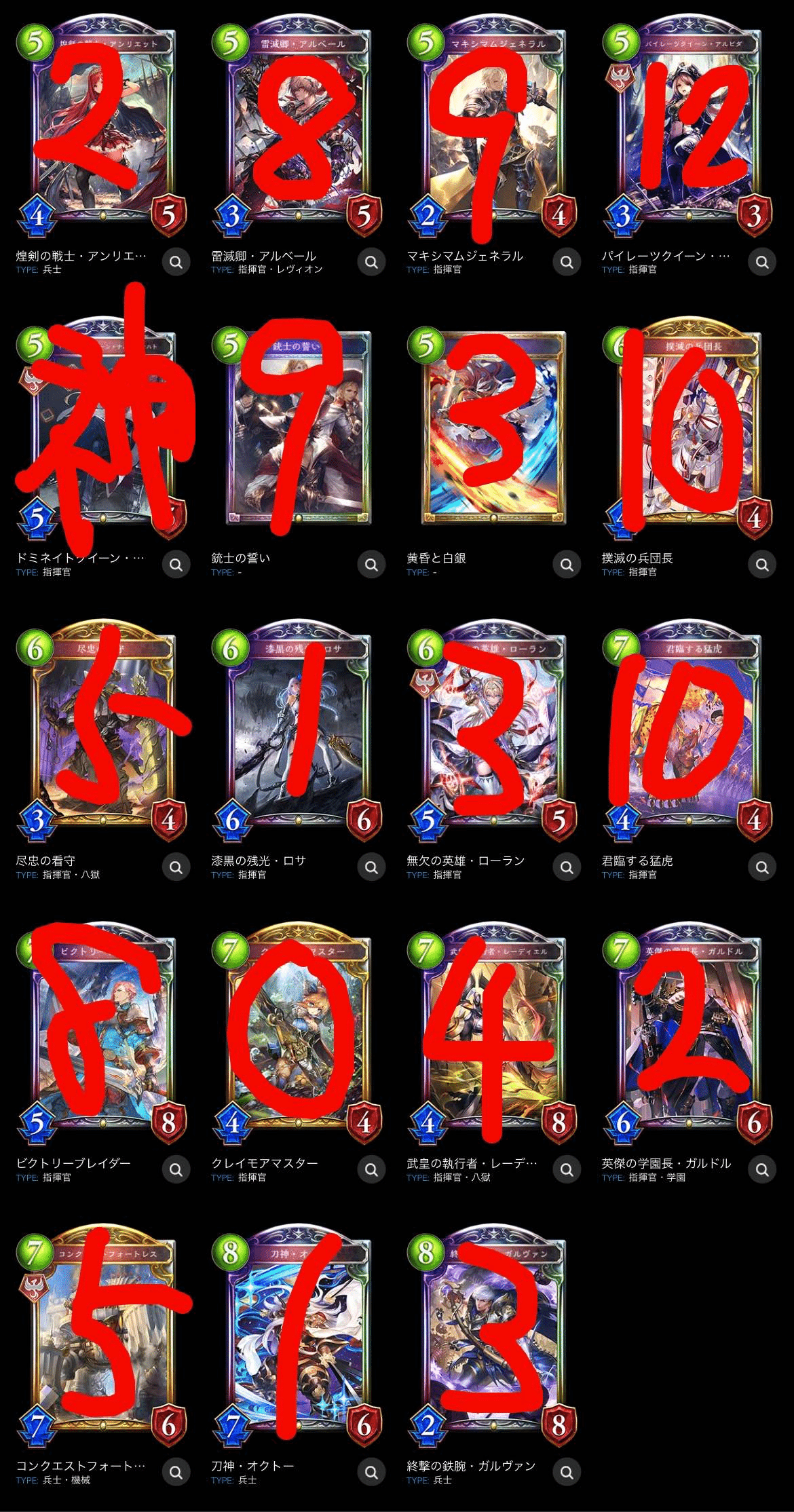Open the magnifier for 英傑の学園長・ガルドル

click(762, 1169)
